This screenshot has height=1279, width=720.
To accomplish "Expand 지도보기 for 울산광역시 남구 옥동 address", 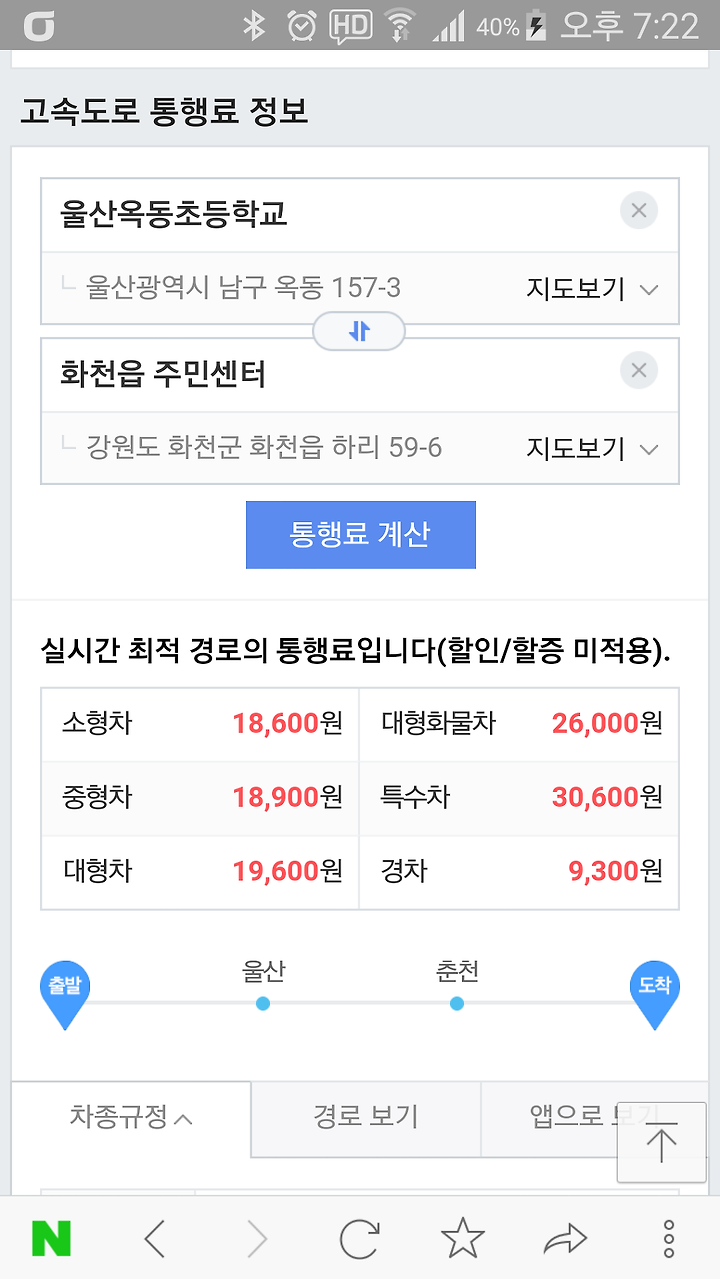I will click(x=592, y=289).
